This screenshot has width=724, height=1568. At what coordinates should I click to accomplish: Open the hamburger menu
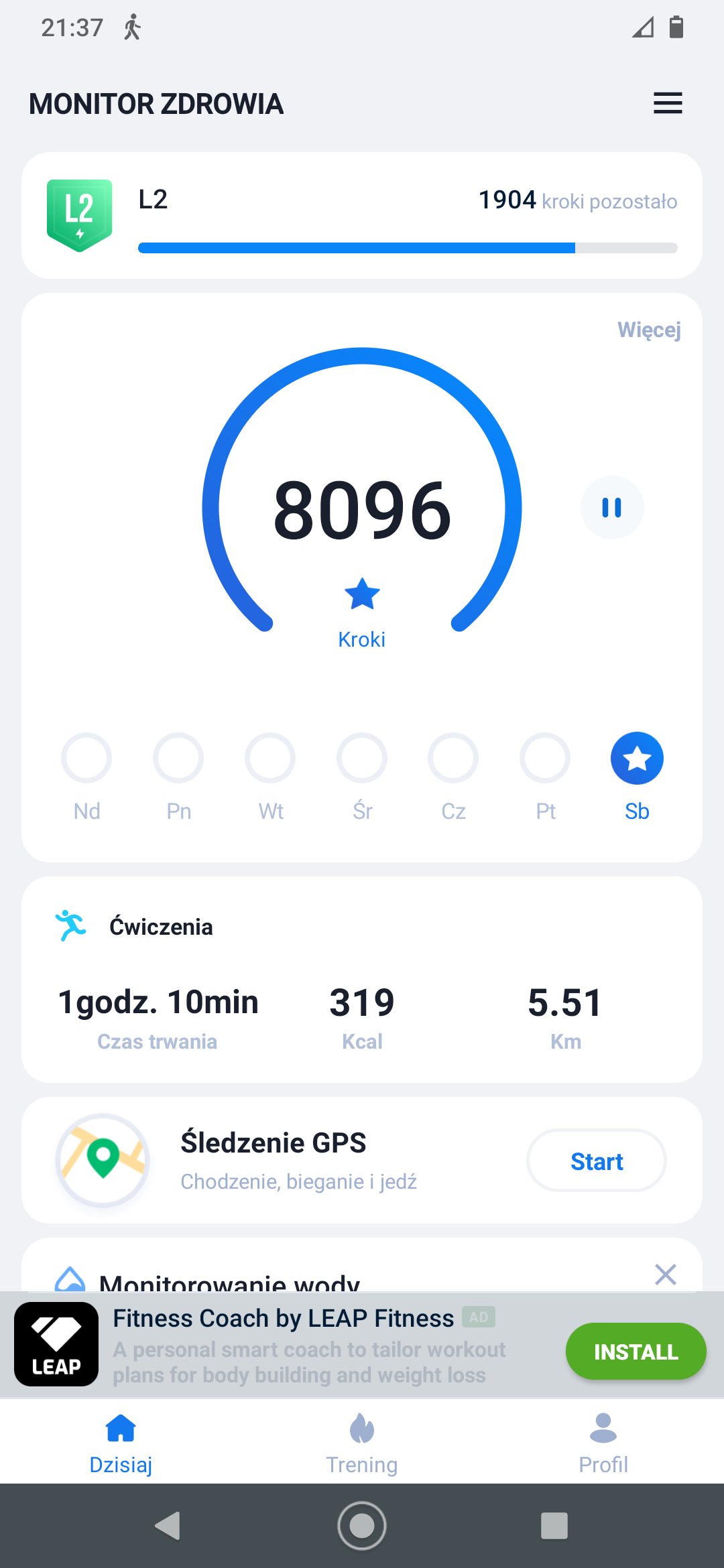668,103
